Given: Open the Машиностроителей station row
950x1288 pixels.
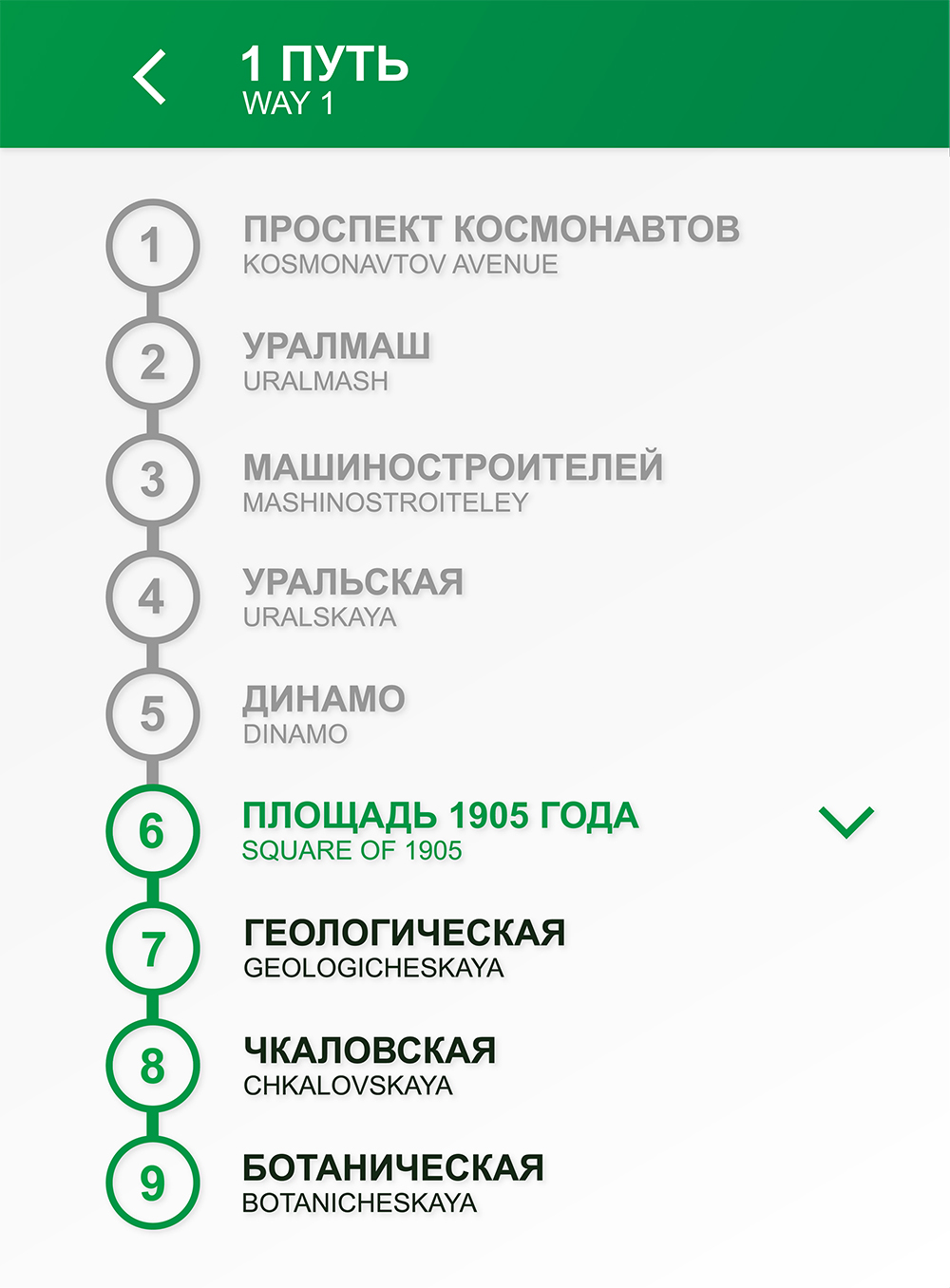Looking at the screenshot, I should click(452, 481).
